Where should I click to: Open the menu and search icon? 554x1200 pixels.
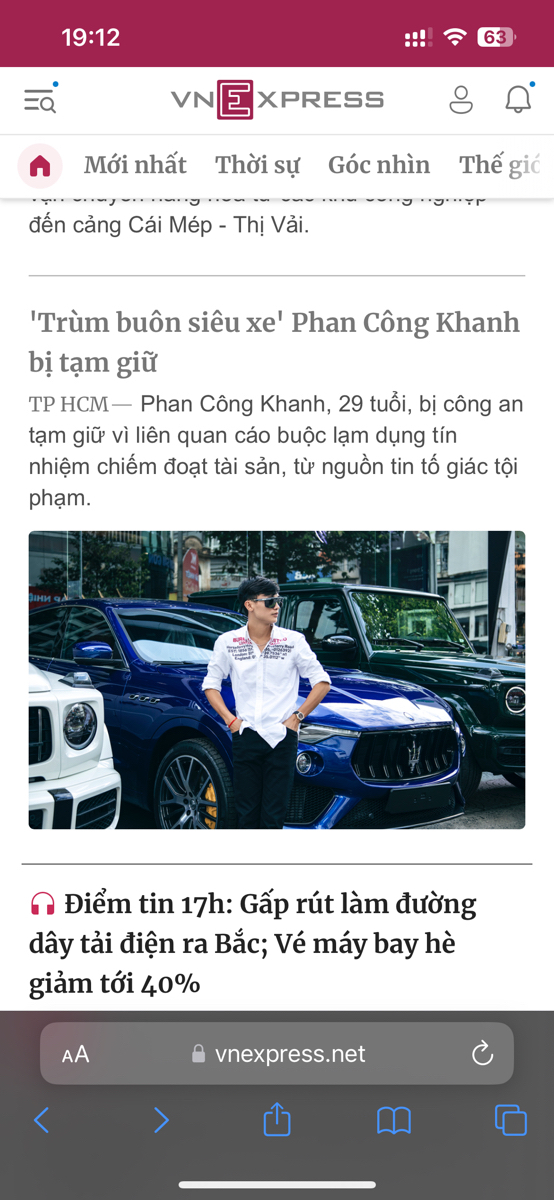[40, 100]
